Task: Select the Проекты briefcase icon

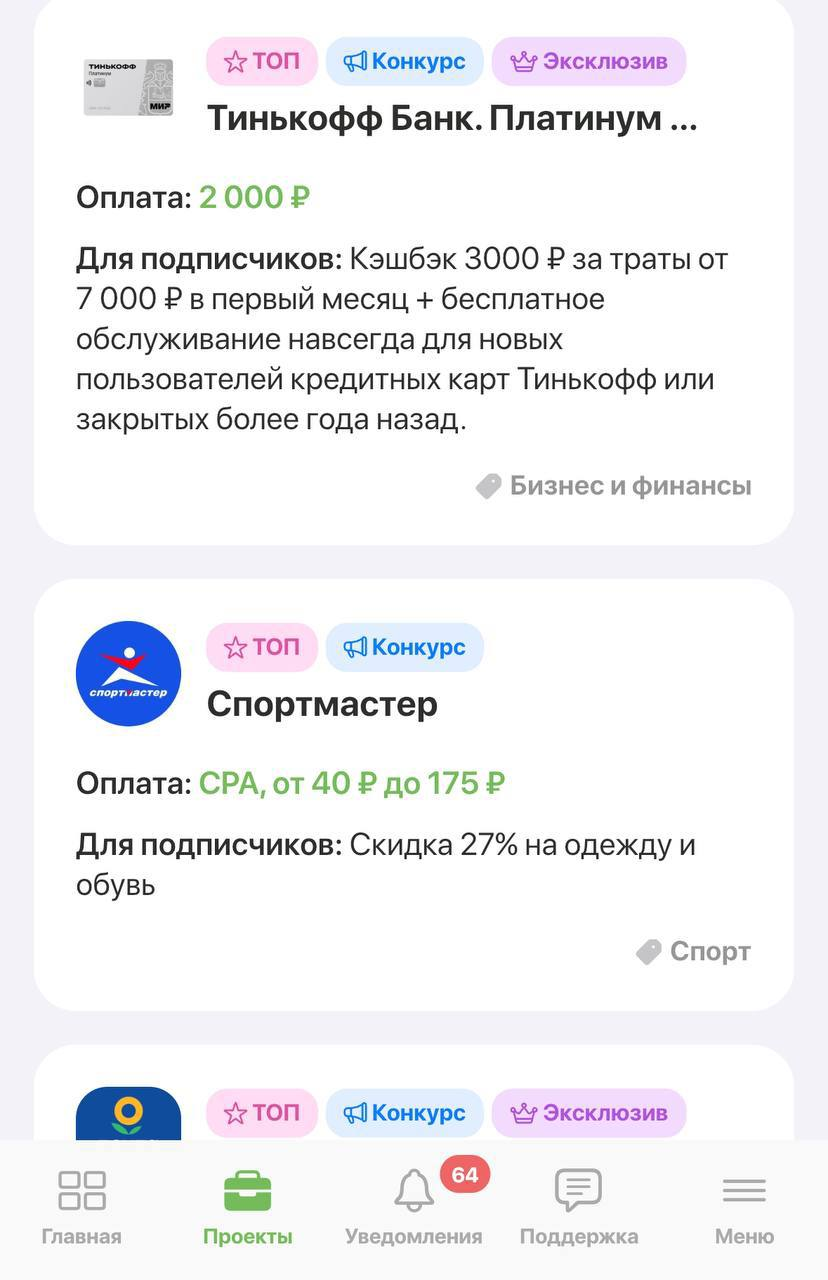Action: click(x=246, y=1190)
